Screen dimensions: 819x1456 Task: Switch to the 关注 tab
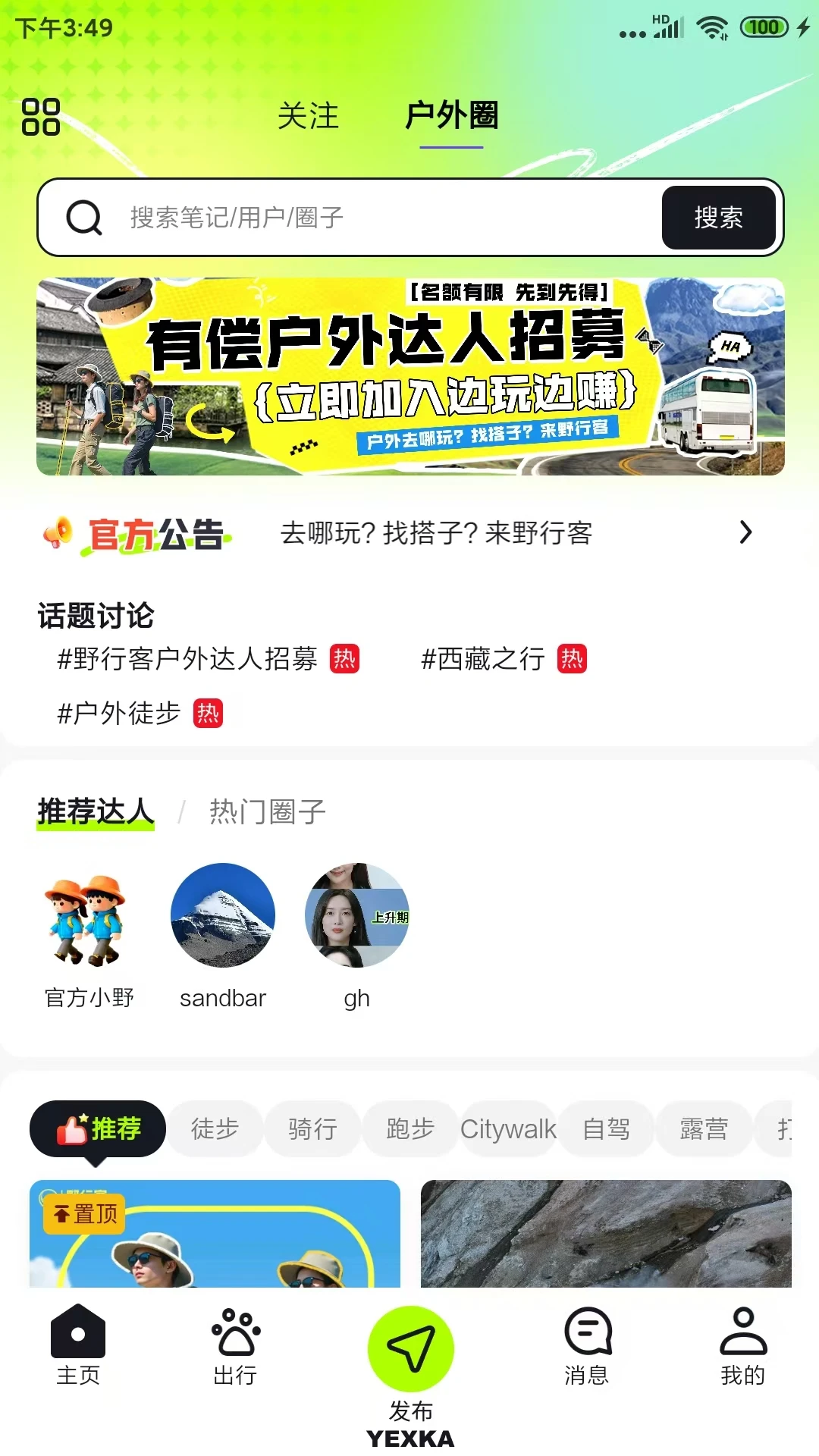coord(306,115)
